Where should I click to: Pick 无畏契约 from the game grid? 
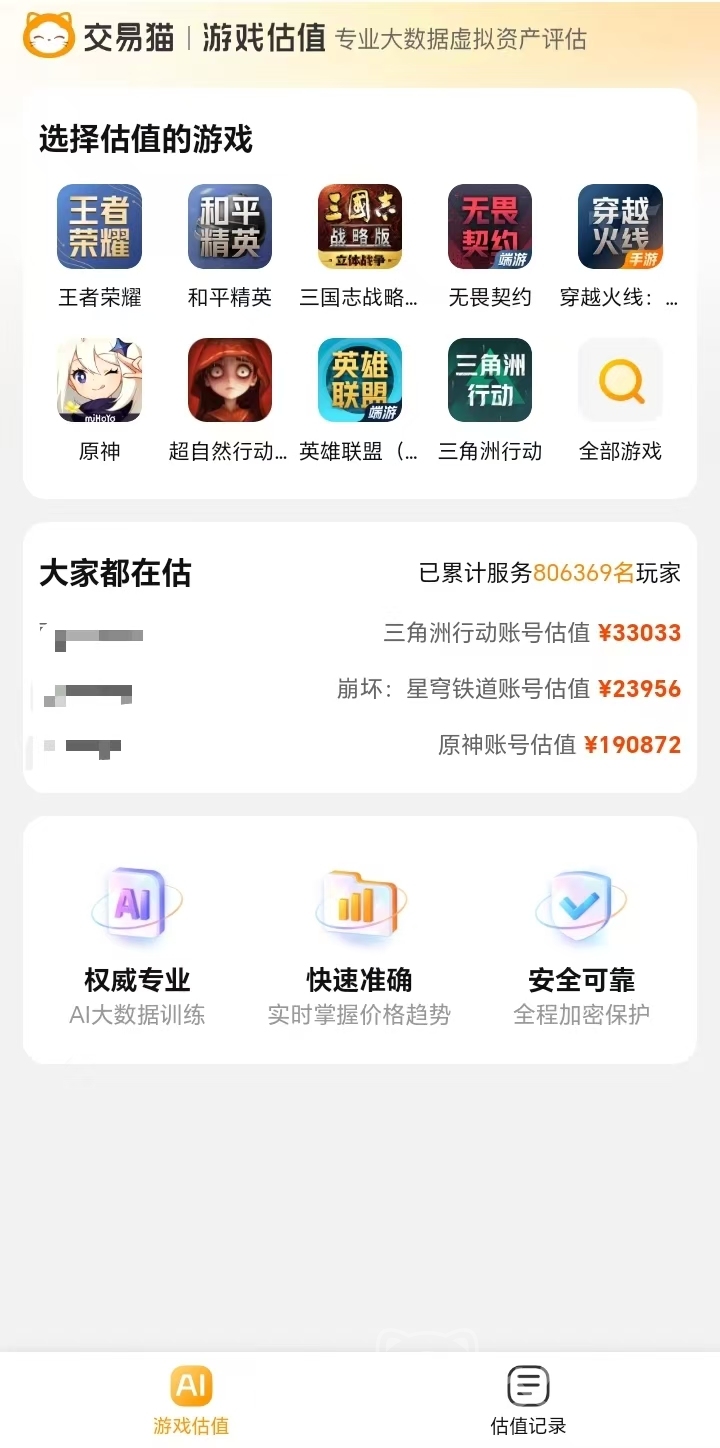490,227
